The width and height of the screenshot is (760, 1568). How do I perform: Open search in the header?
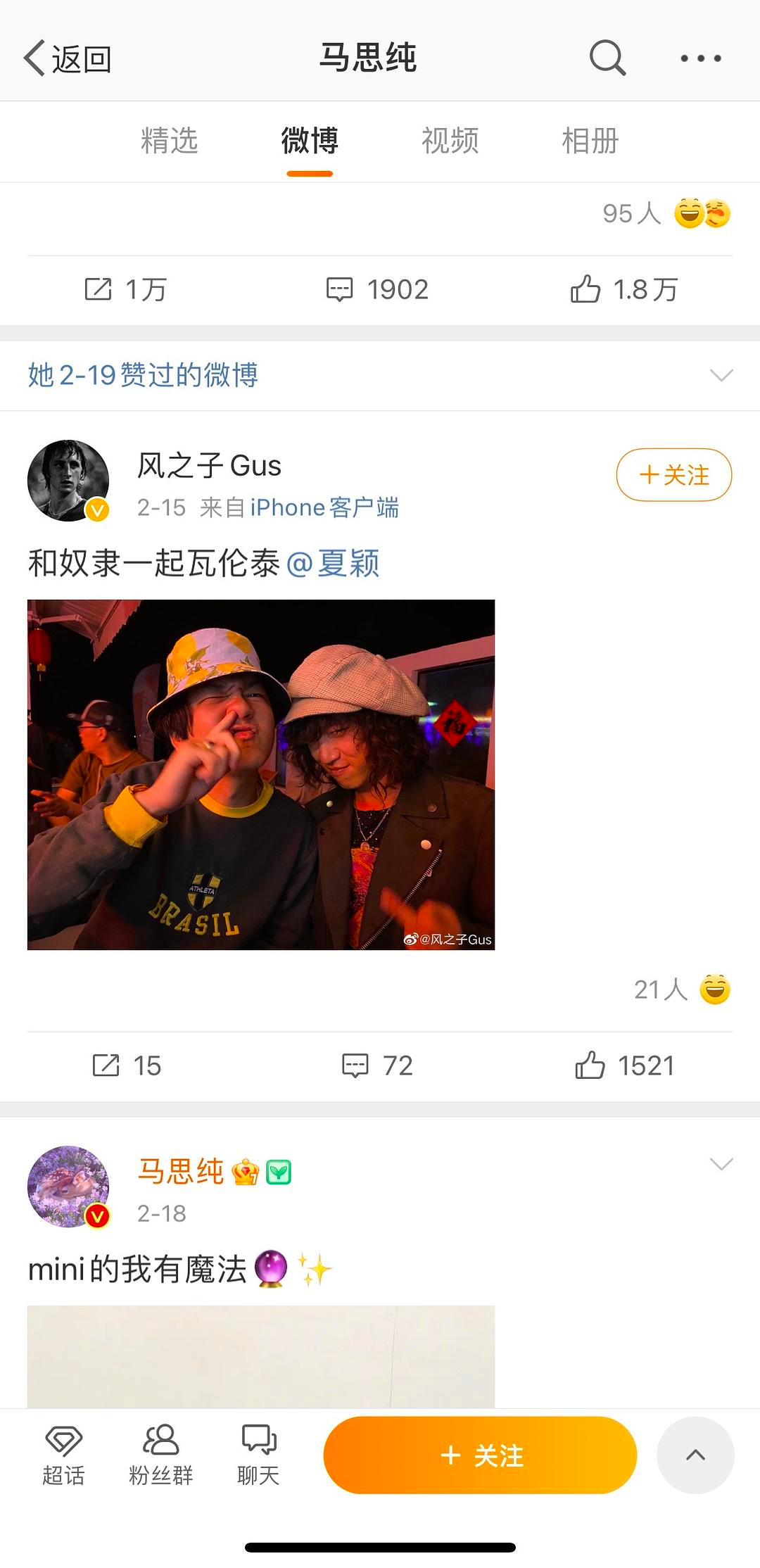(607, 58)
